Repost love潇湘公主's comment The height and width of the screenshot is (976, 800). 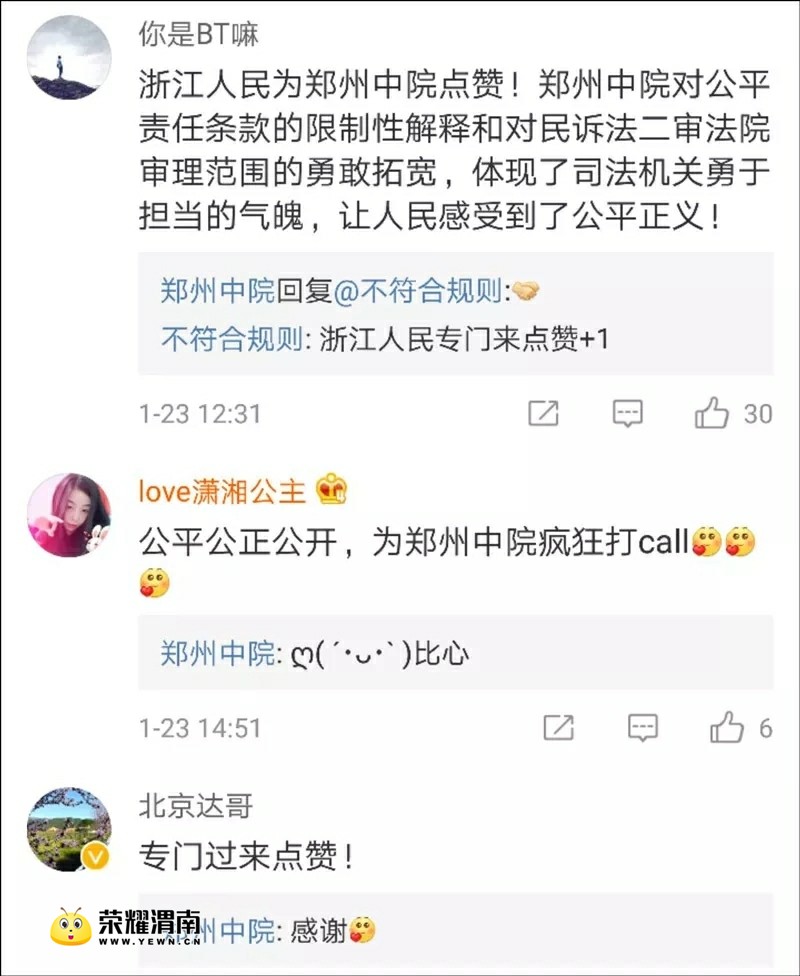click(x=558, y=727)
